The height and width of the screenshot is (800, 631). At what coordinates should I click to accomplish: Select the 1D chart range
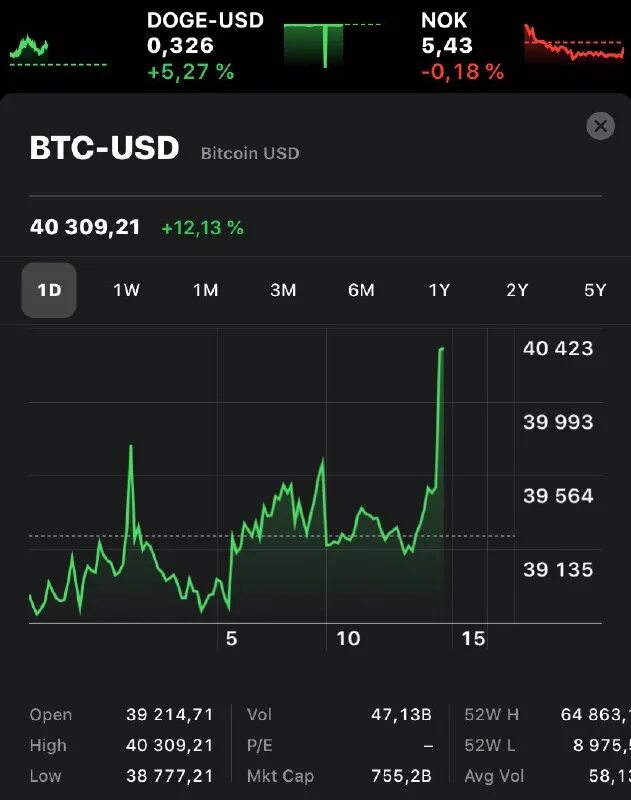click(49, 290)
